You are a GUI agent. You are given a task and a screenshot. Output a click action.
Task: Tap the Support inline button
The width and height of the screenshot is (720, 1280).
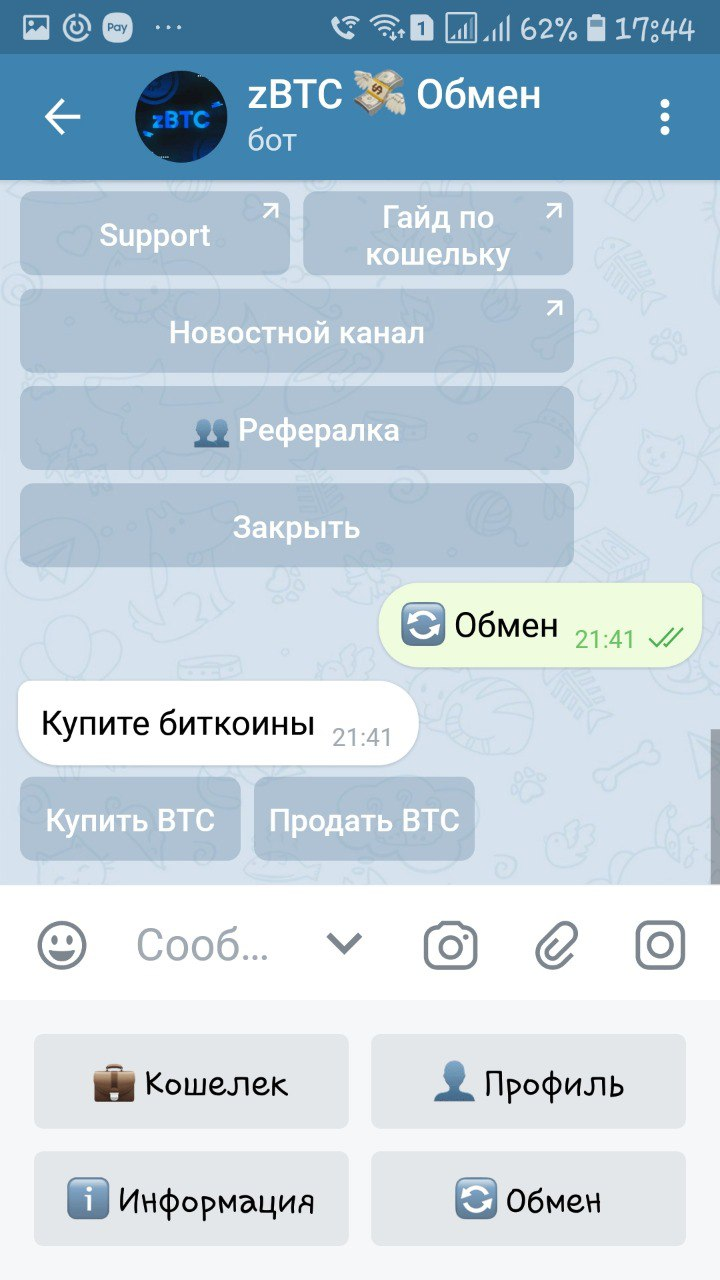pyautogui.click(x=155, y=235)
